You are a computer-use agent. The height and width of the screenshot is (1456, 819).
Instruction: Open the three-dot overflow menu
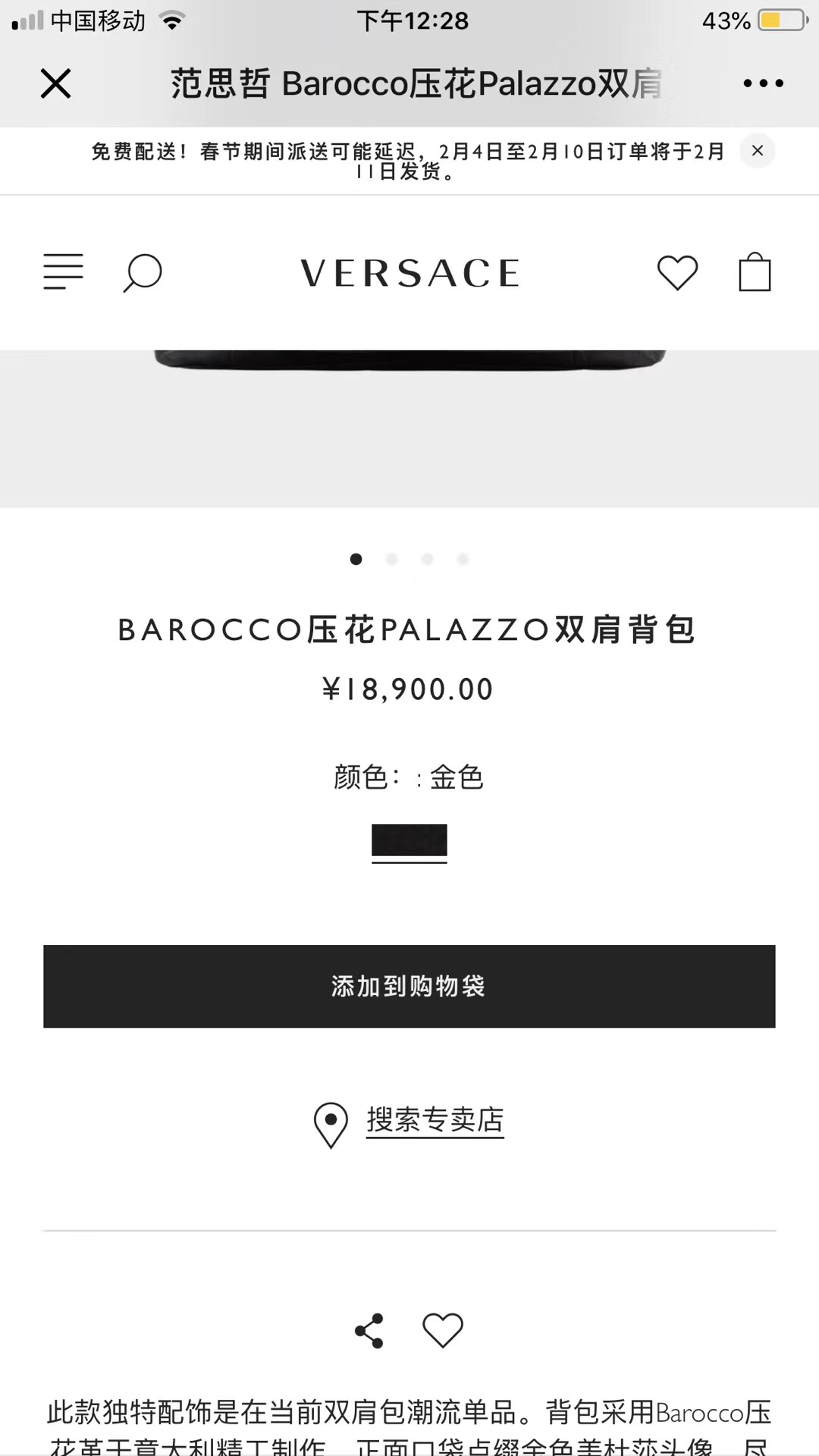pyautogui.click(x=763, y=83)
